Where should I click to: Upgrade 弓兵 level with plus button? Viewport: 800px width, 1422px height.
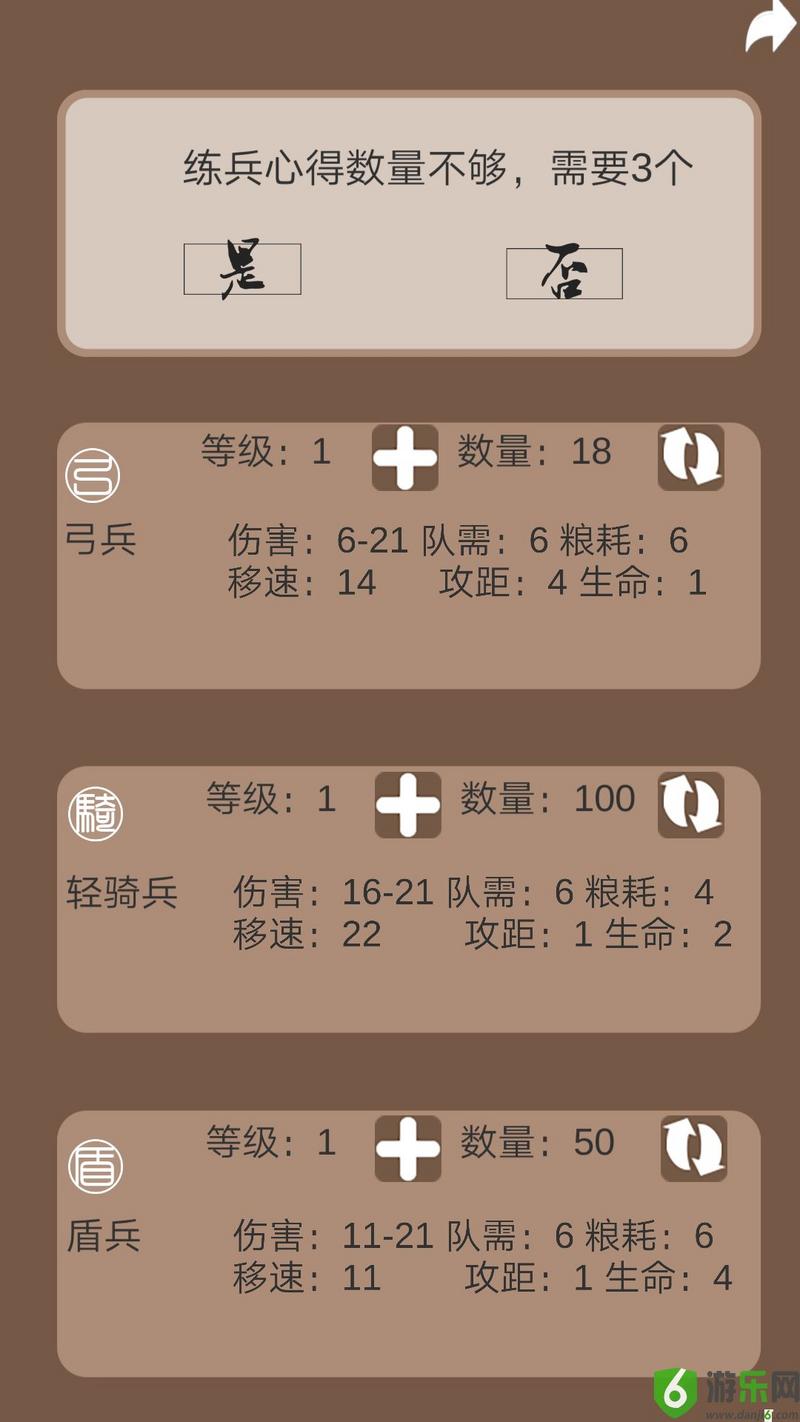click(x=405, y=457)
